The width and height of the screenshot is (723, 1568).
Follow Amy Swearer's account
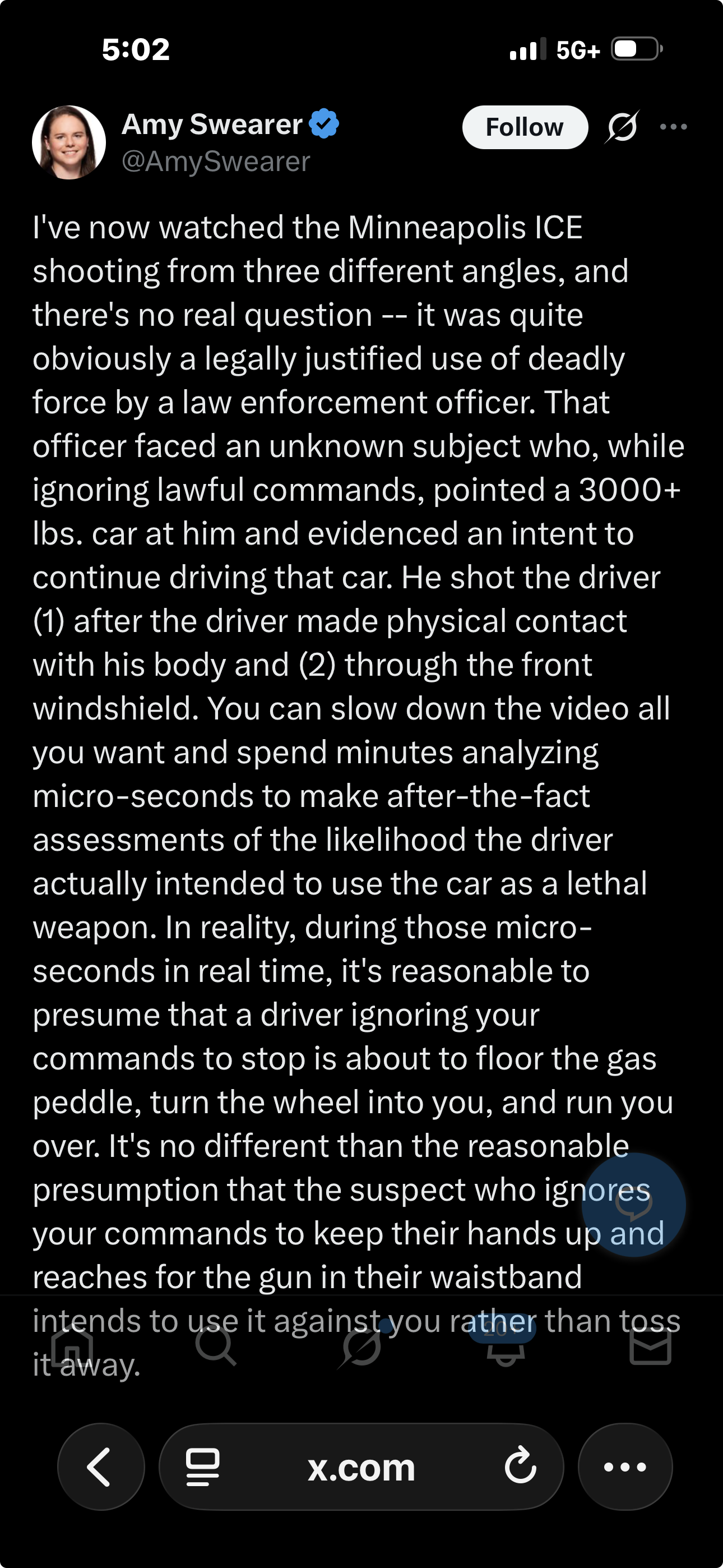(525, 127)
